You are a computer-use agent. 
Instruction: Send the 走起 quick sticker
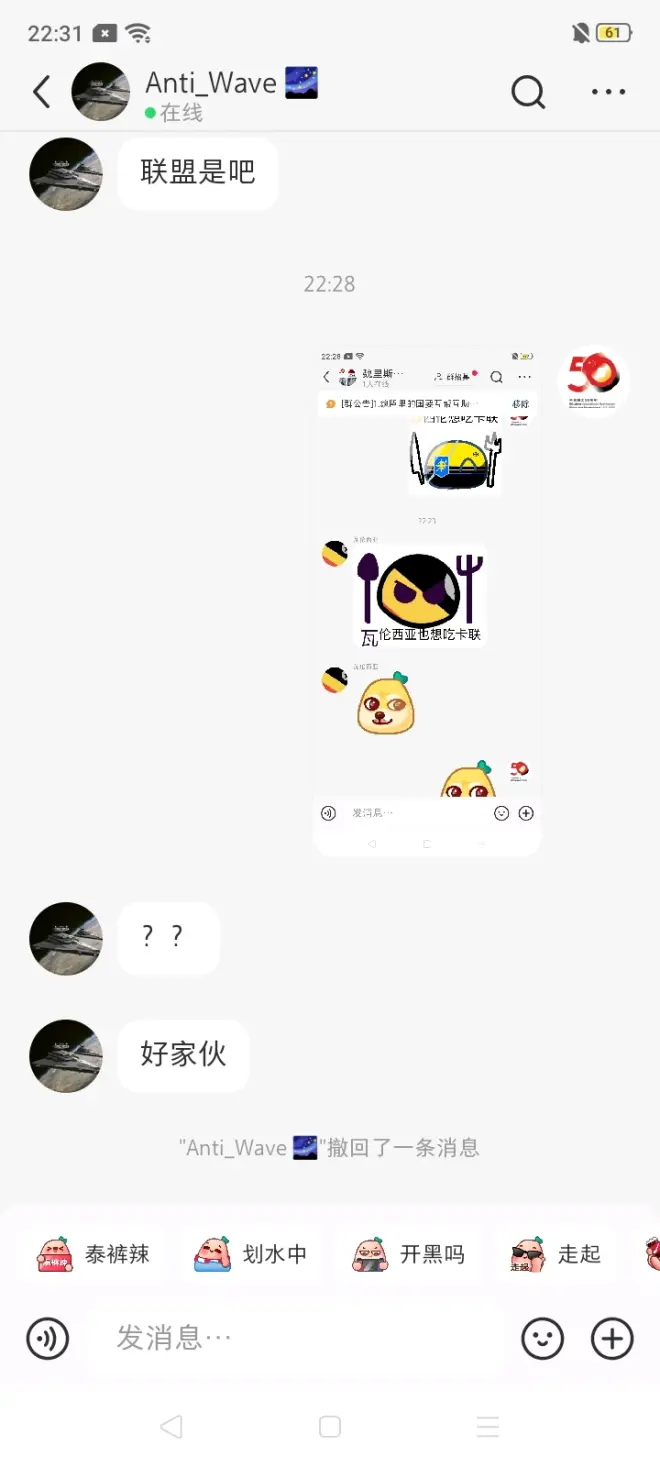click(556, 1254)
